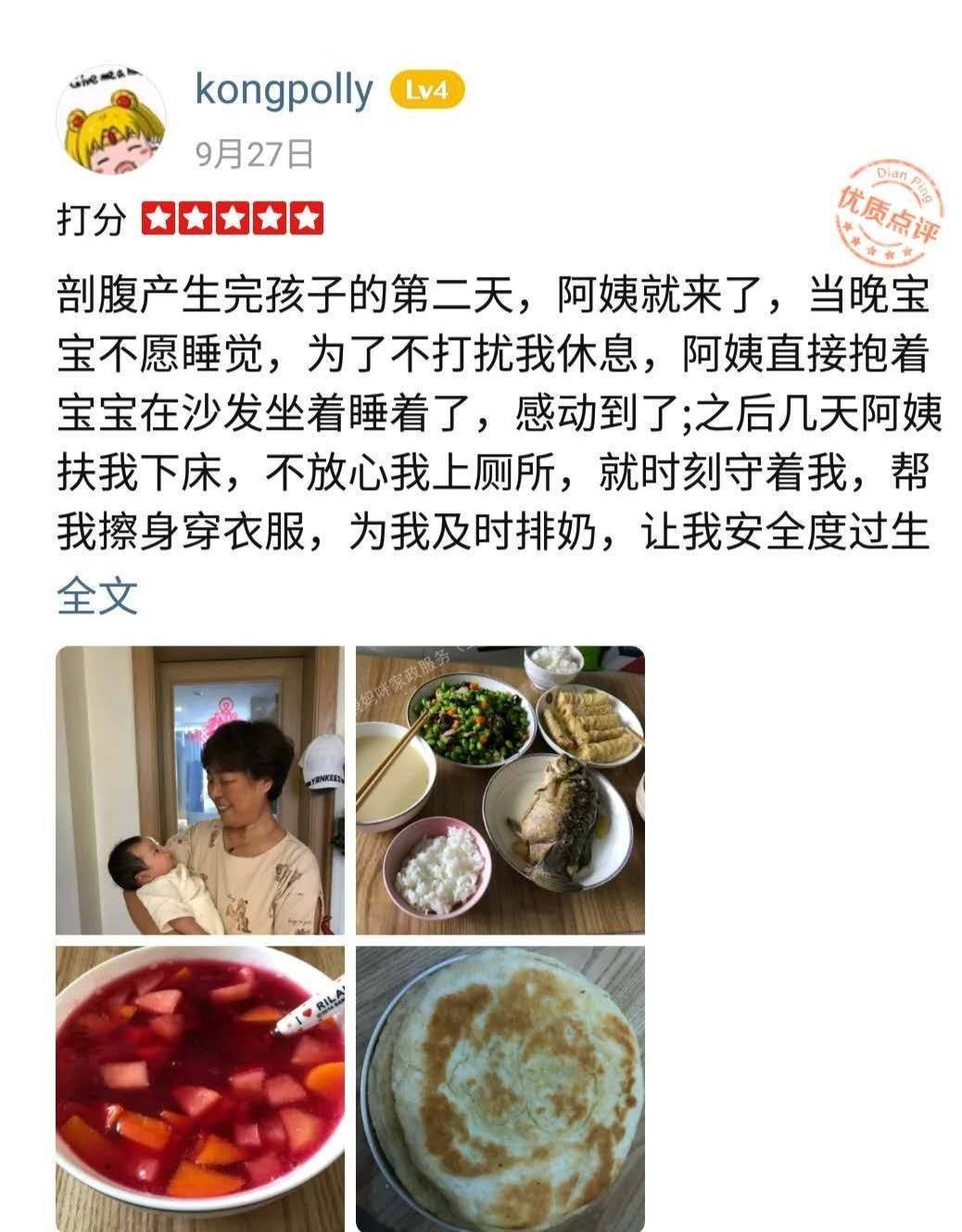Open the kongpolly username link
The width and height of the screenshot is (962, 1232).
click(284, 91)
